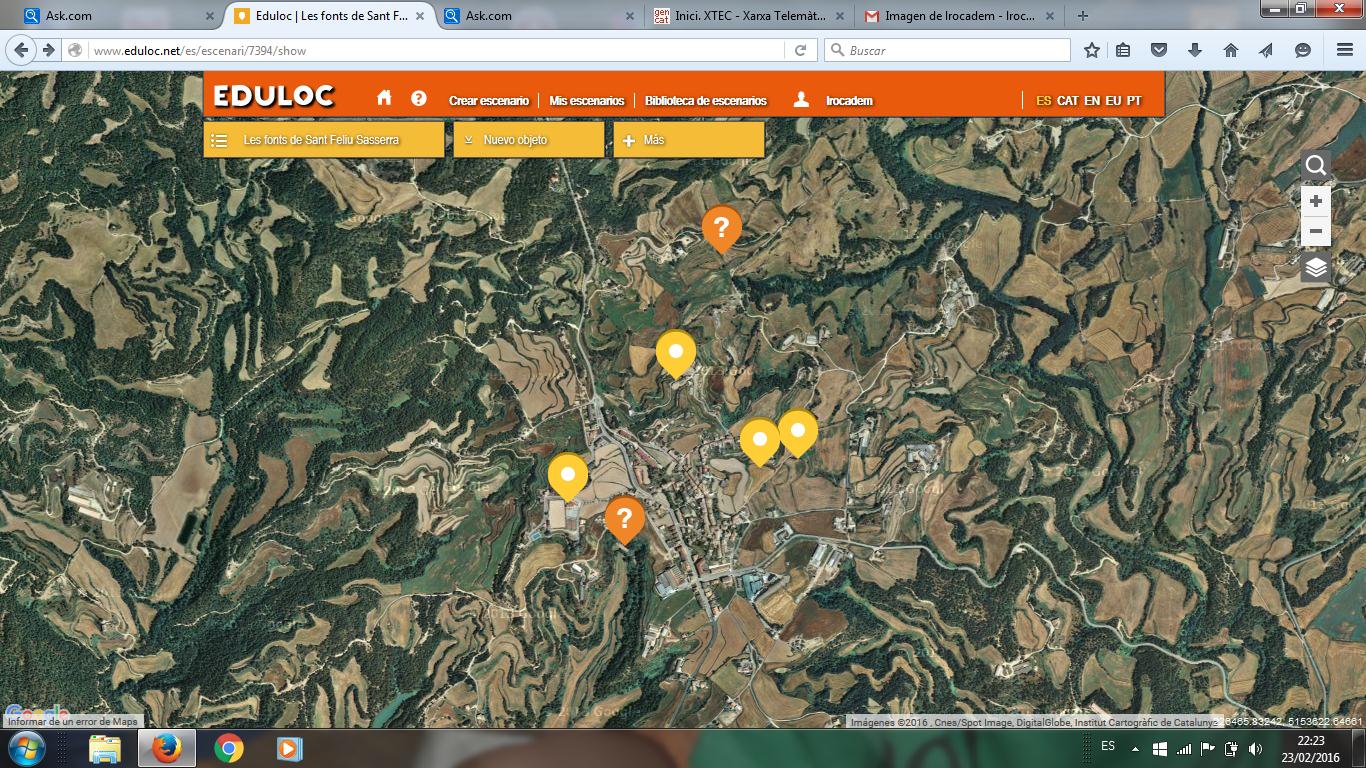Click Informar de un error de Maps

click(72, 721)
